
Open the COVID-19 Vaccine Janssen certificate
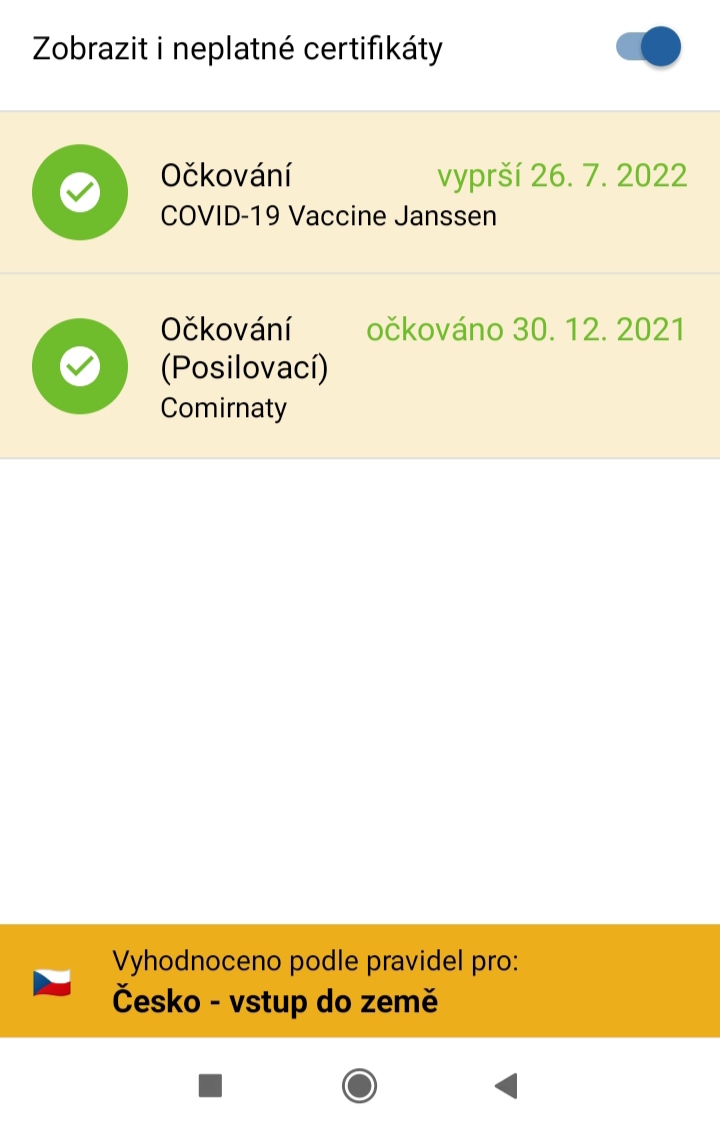click(x=360, y=192)
